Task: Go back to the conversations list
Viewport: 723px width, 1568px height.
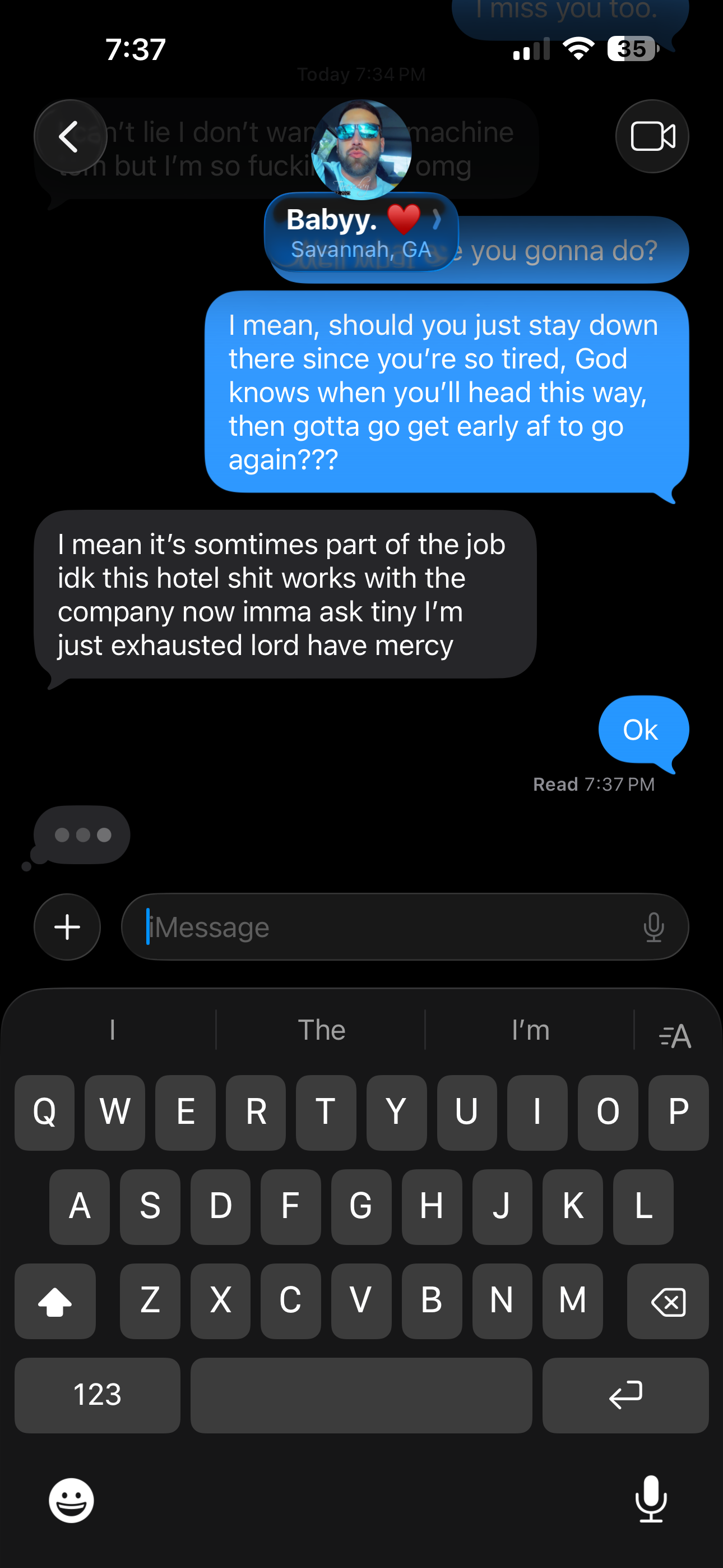Action: click(x=70, y=136)
